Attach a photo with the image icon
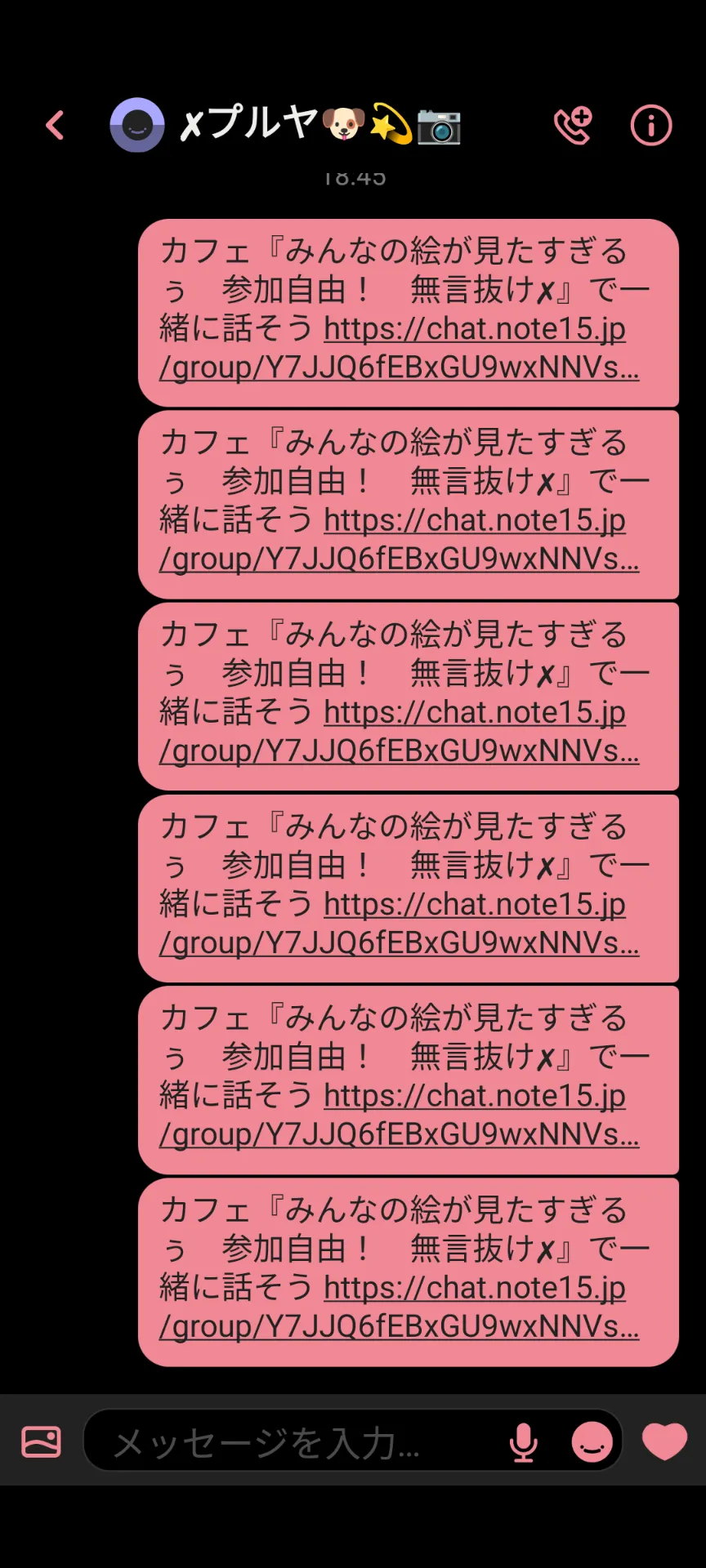Screen dimensions: 706x1568 pos(41,1441)
